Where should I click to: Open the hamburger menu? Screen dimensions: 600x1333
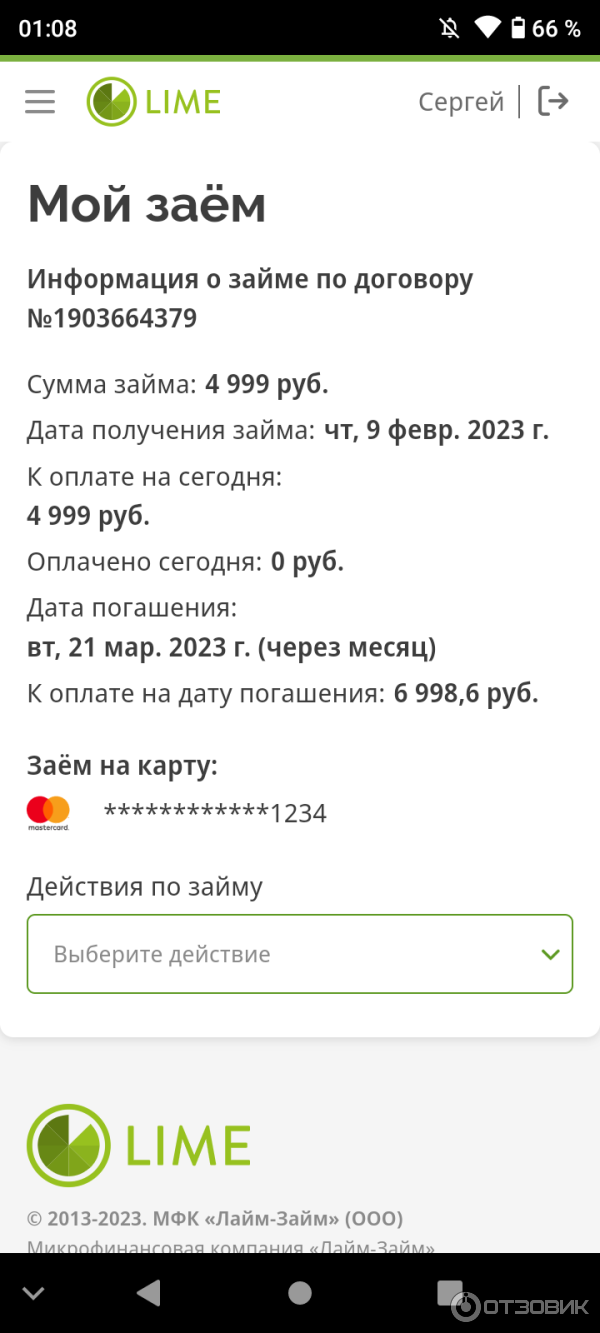(x=40, y=101)
